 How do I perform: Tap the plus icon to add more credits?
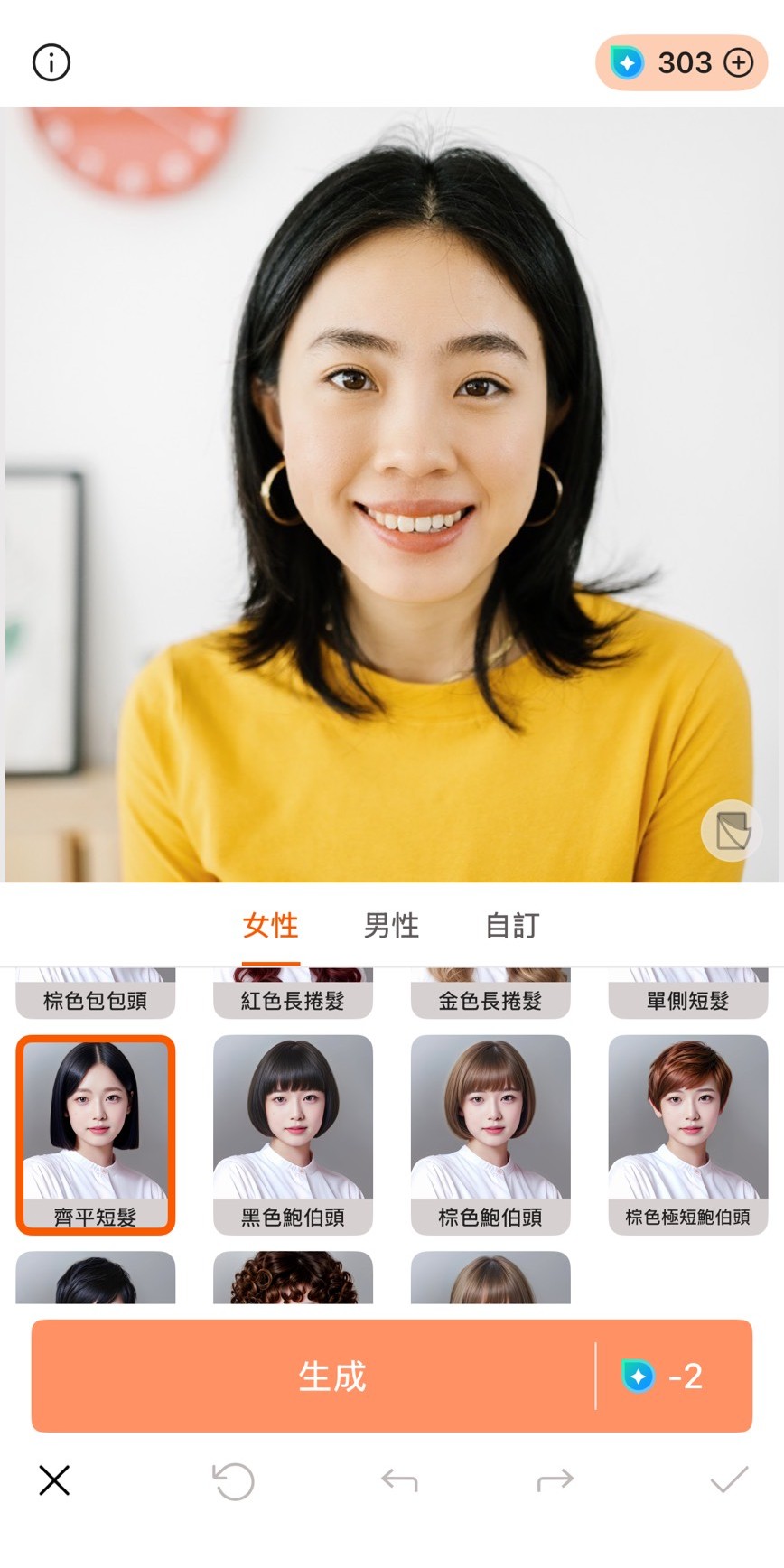(739, 62)
